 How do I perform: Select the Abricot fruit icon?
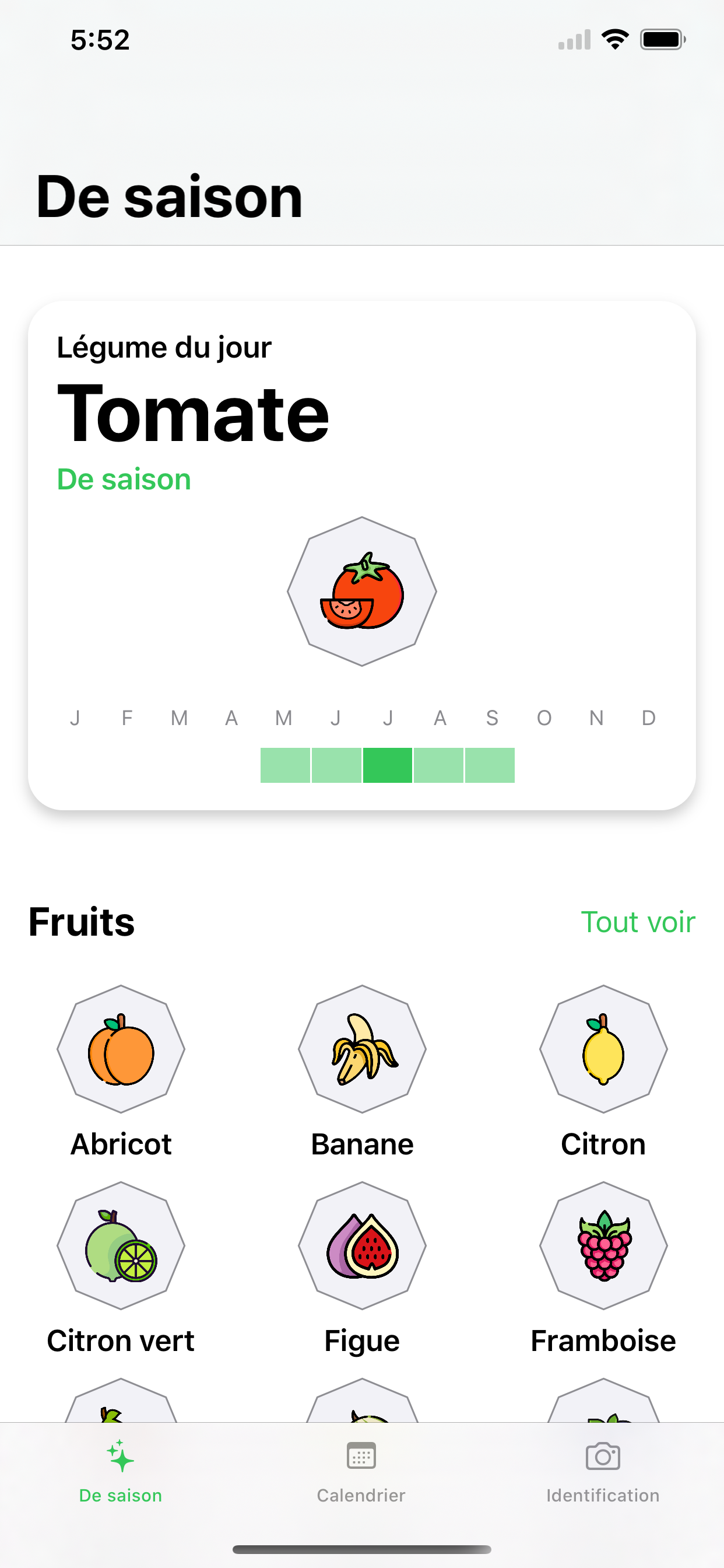pyautogui.click(x=120, y=1051)
